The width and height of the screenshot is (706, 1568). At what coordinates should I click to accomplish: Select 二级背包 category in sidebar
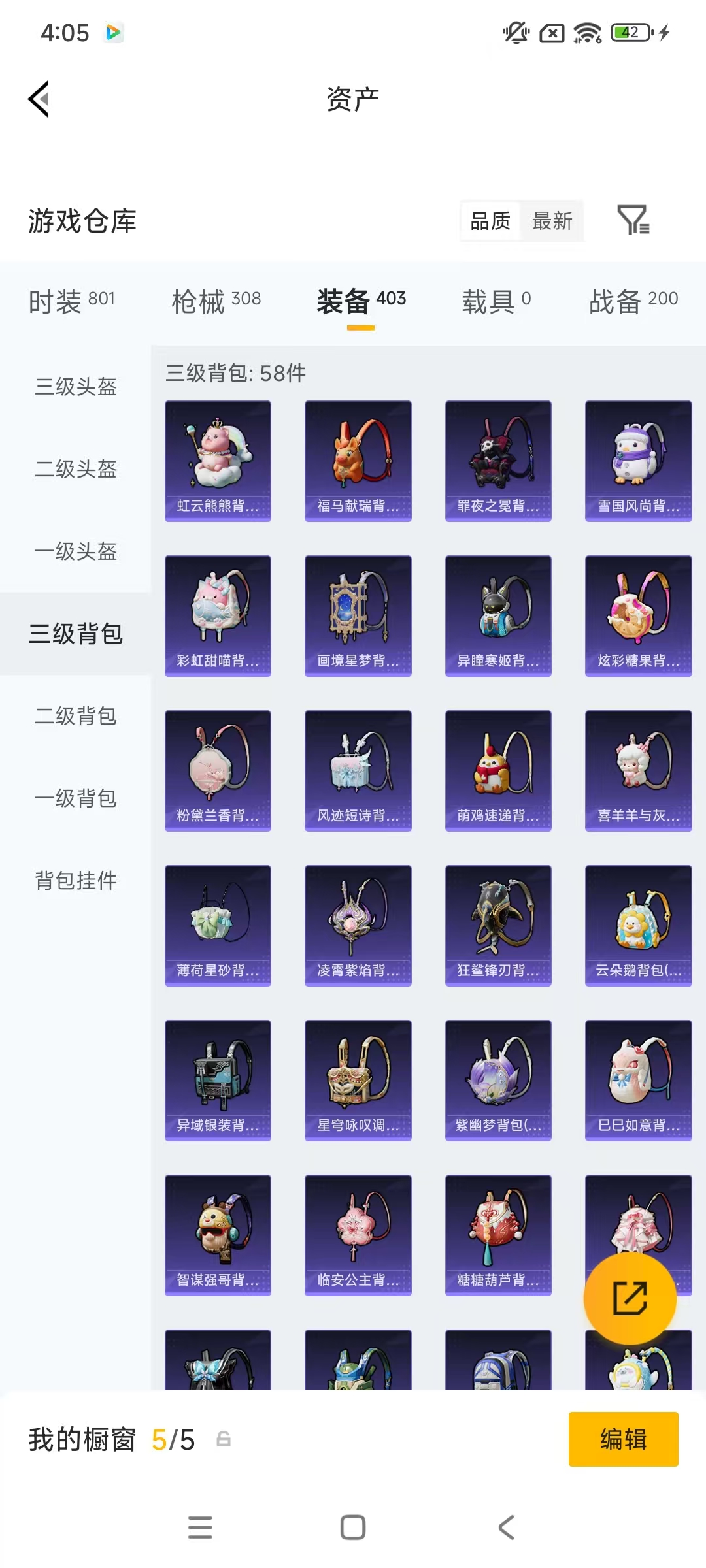pyautogui.click(x=74, y=717)
